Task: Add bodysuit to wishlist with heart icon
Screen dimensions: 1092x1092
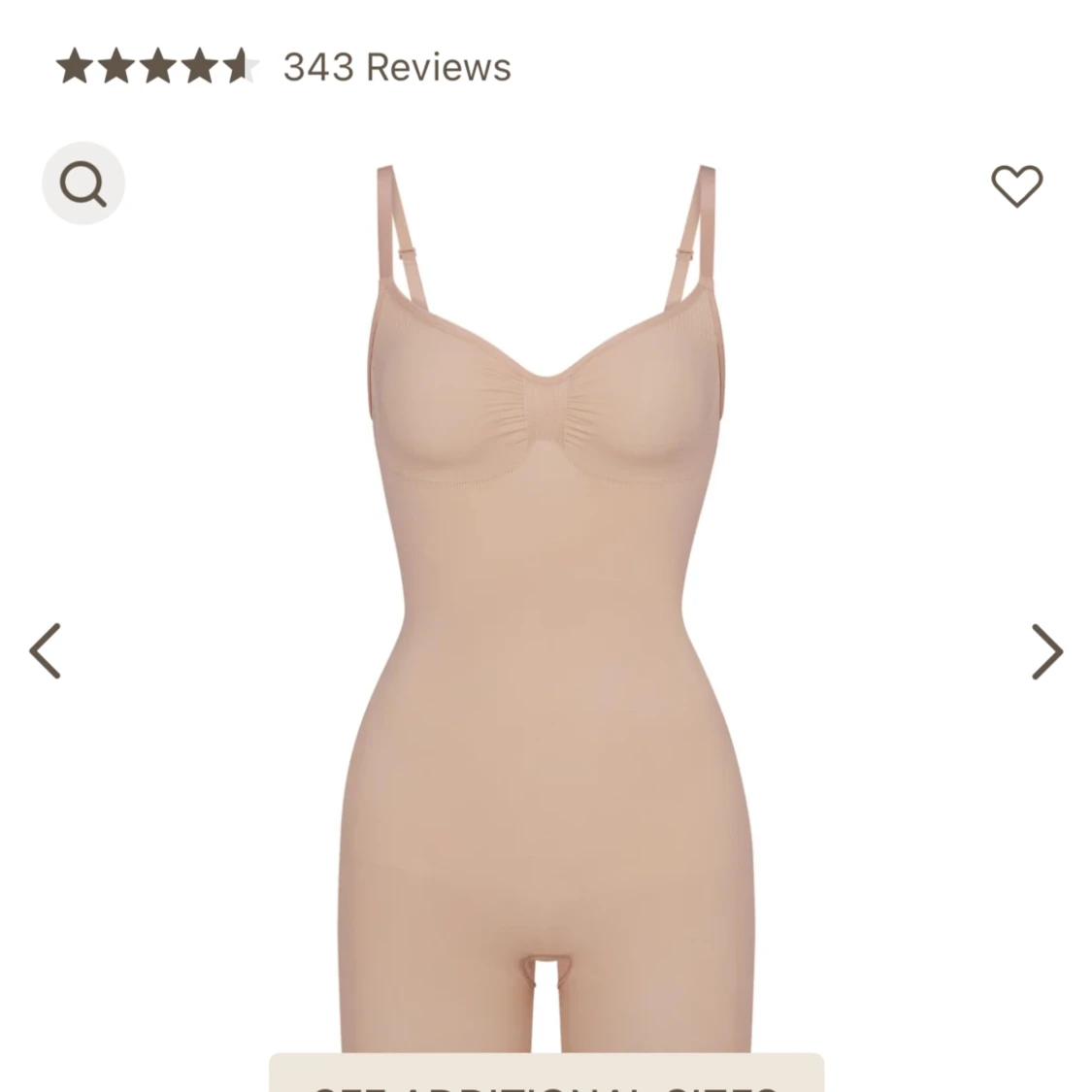Action: pos(1016,185)
